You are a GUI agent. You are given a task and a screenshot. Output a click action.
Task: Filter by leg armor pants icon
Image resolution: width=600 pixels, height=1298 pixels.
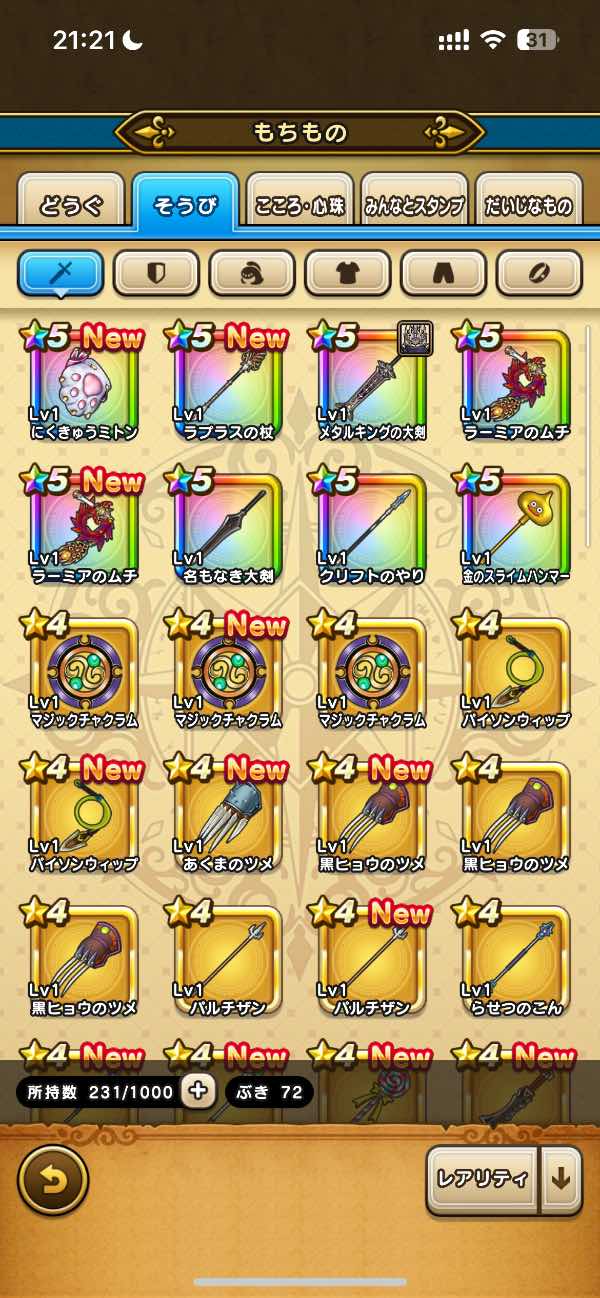coord(443,273)
